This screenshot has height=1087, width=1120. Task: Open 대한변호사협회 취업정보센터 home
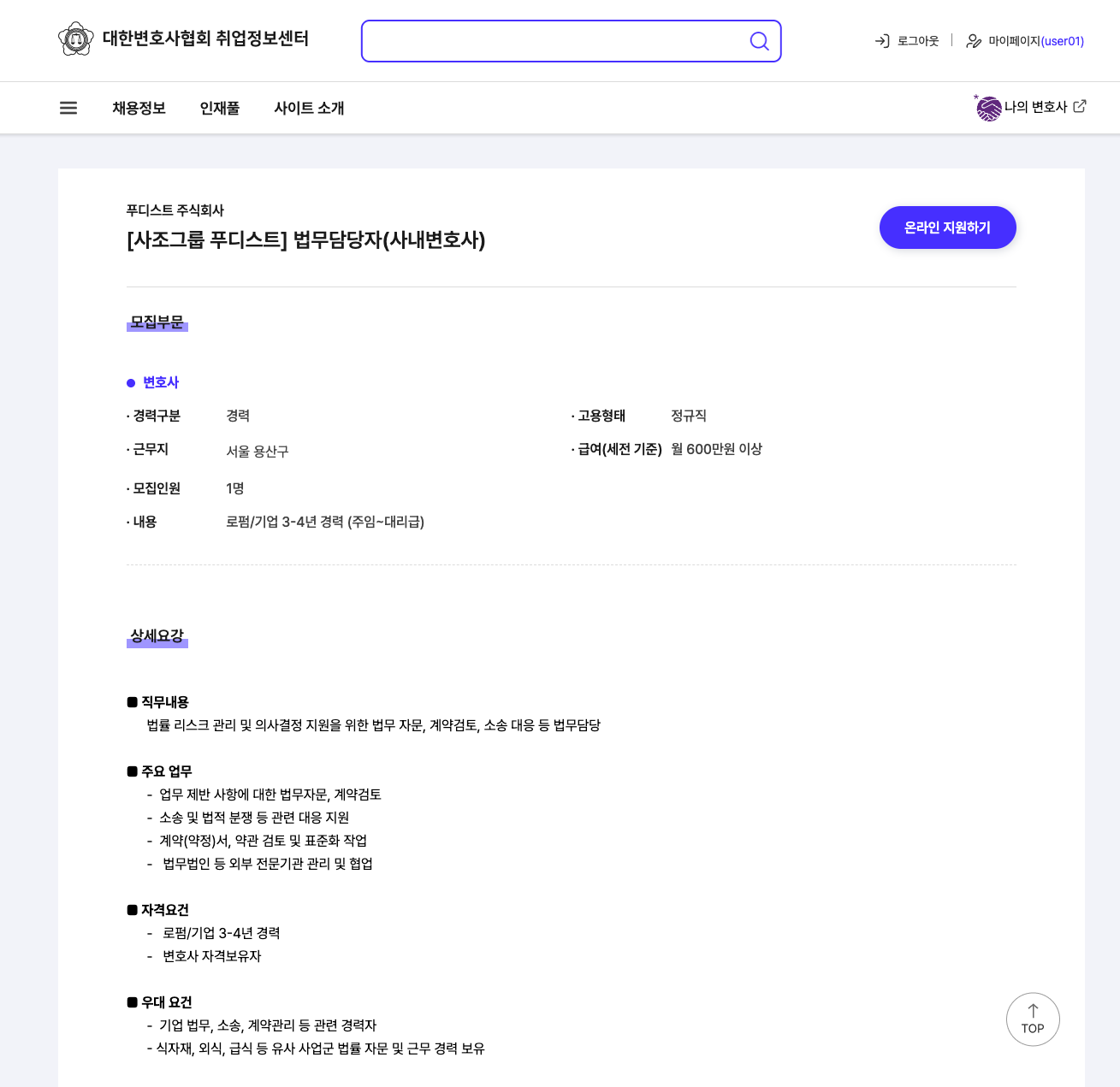[183, 39]
